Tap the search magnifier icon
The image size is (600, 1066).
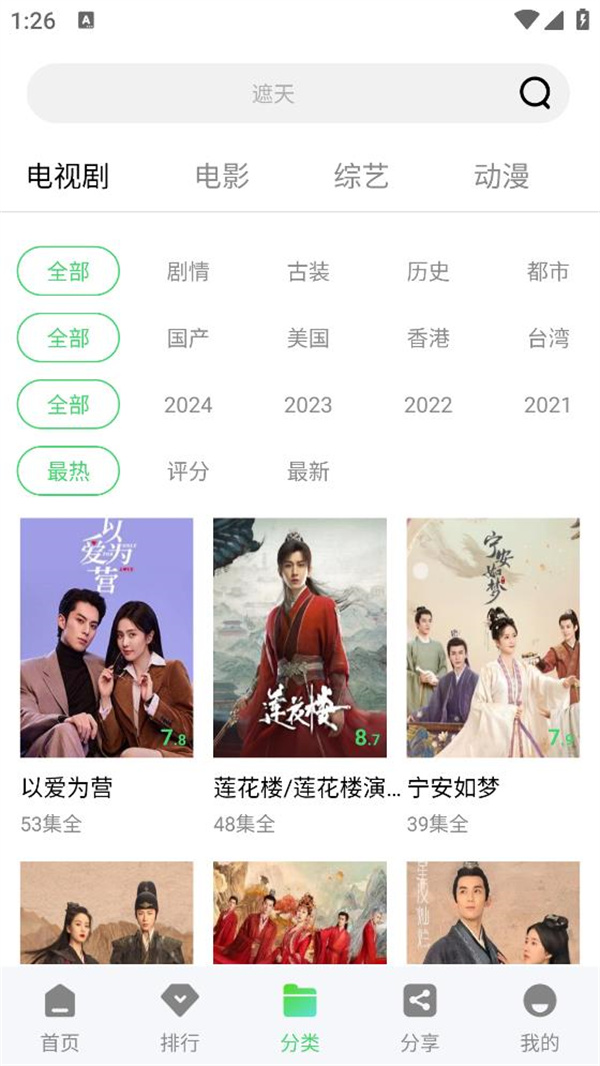coord(535,94)
